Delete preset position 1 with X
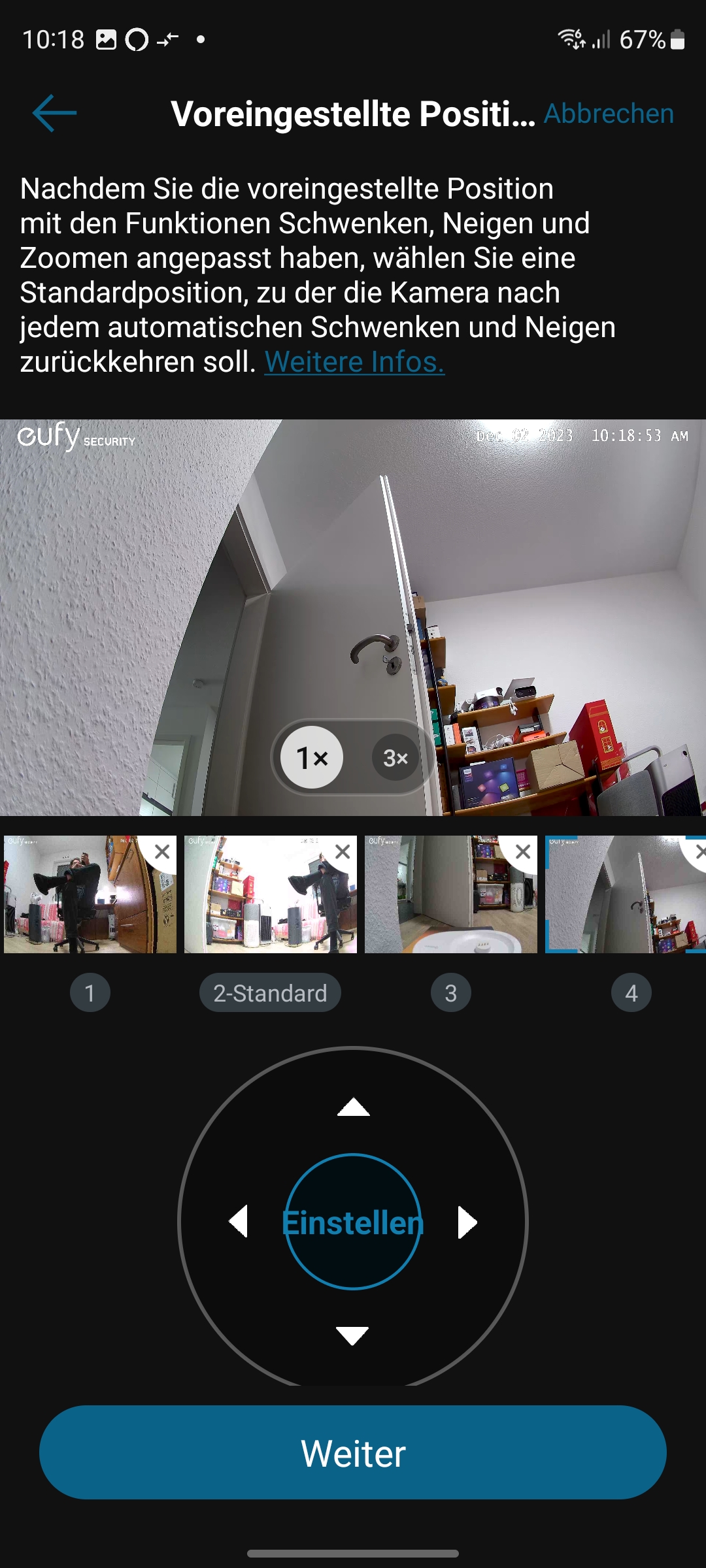706x1568 pixels. click(x=162, y=852)
